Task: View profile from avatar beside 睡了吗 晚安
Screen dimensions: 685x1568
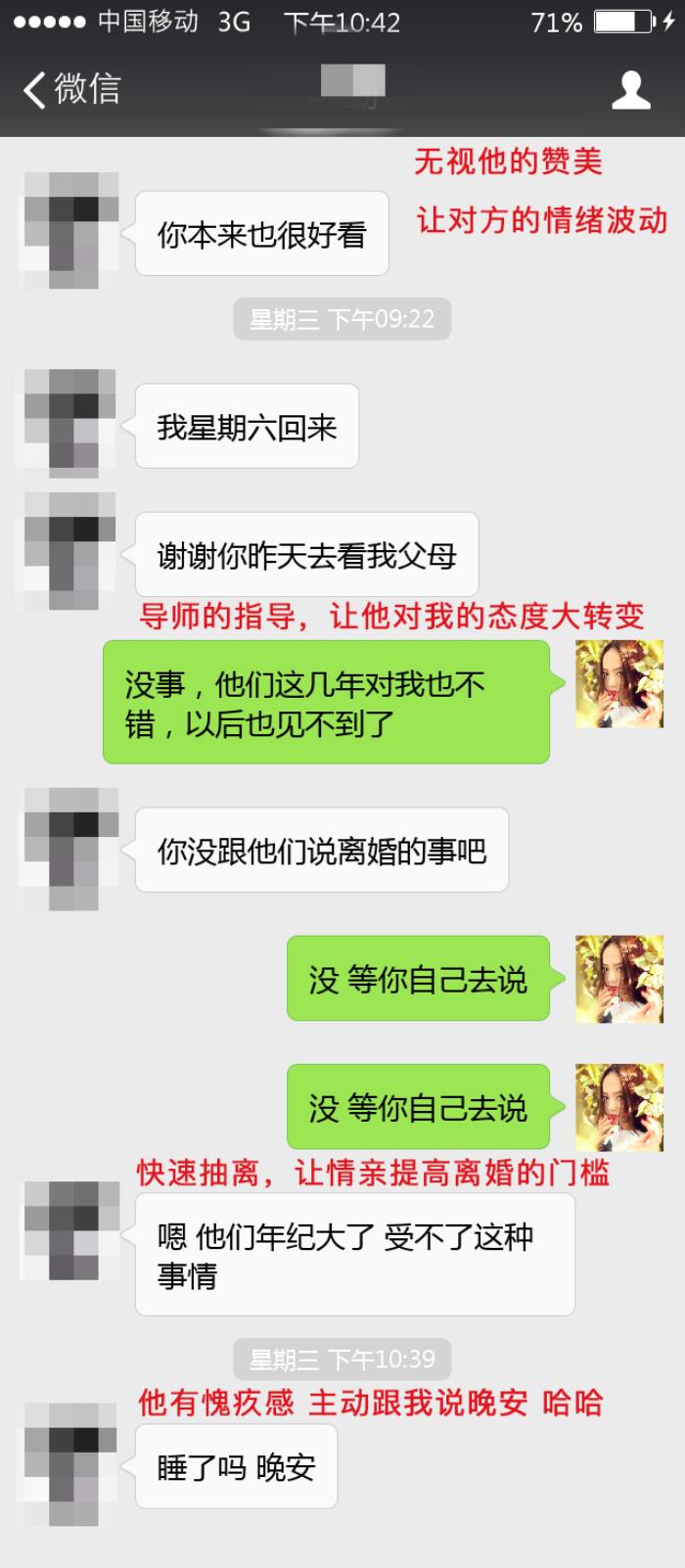Action: point(70,1464)
